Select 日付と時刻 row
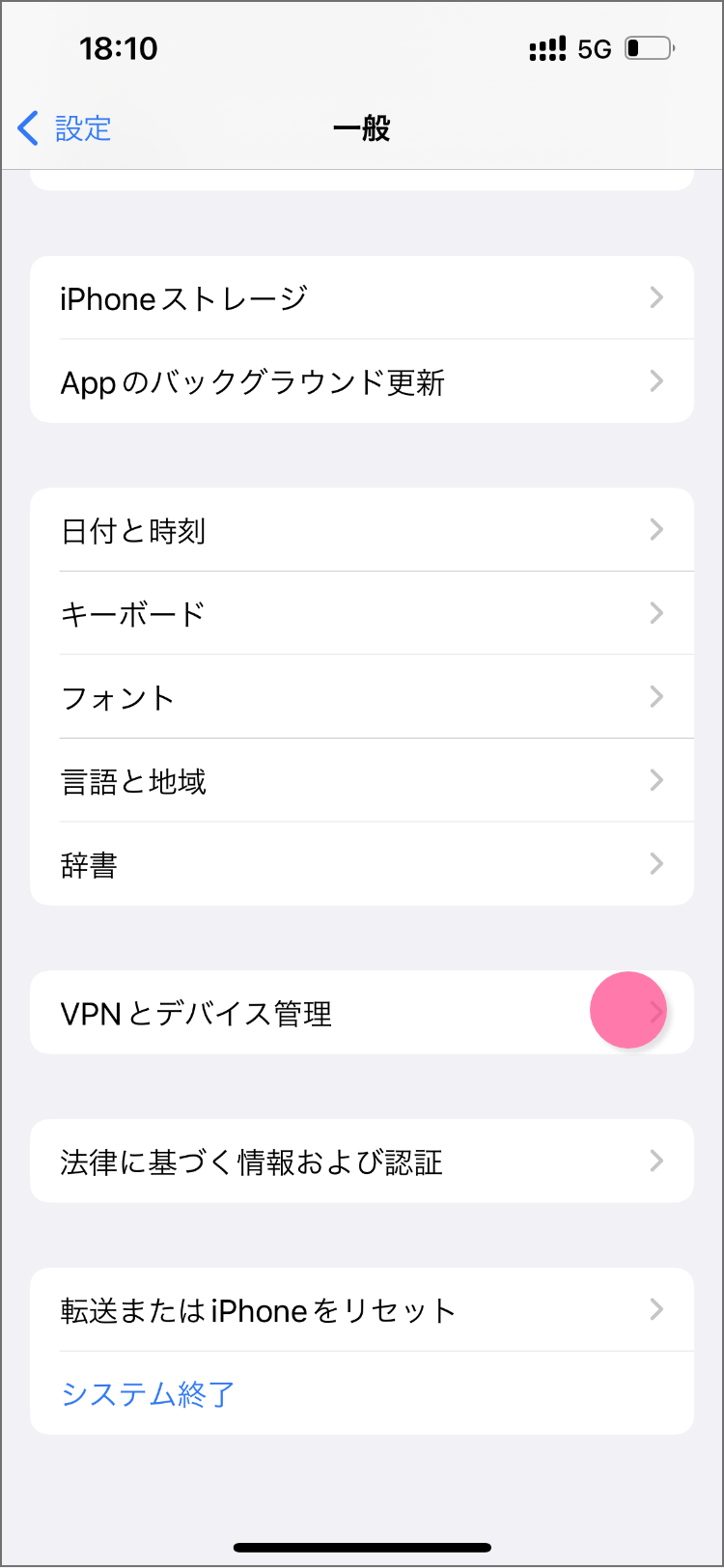This screenshot has width=724, height=1568. [x=361, y=530]
